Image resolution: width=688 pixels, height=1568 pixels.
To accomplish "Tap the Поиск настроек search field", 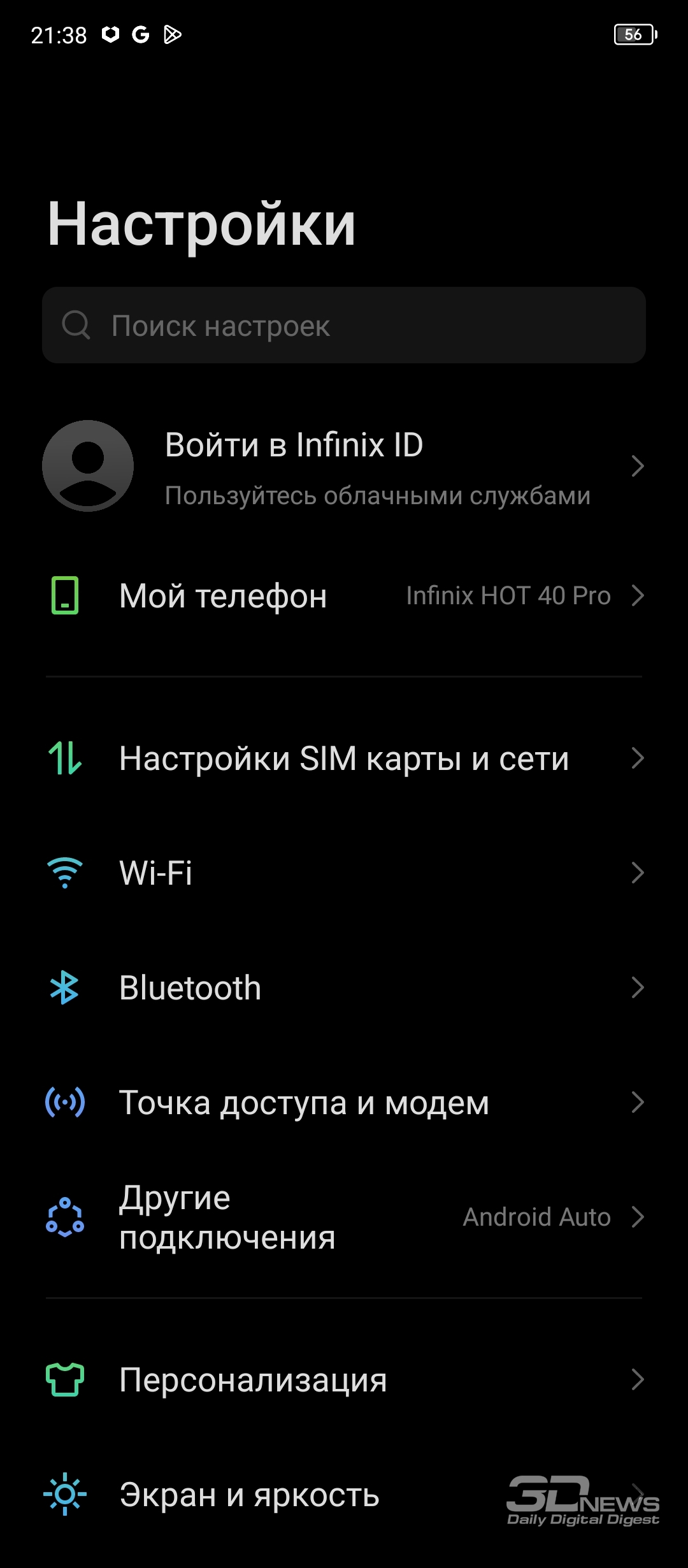I will [x=344, y=325].
